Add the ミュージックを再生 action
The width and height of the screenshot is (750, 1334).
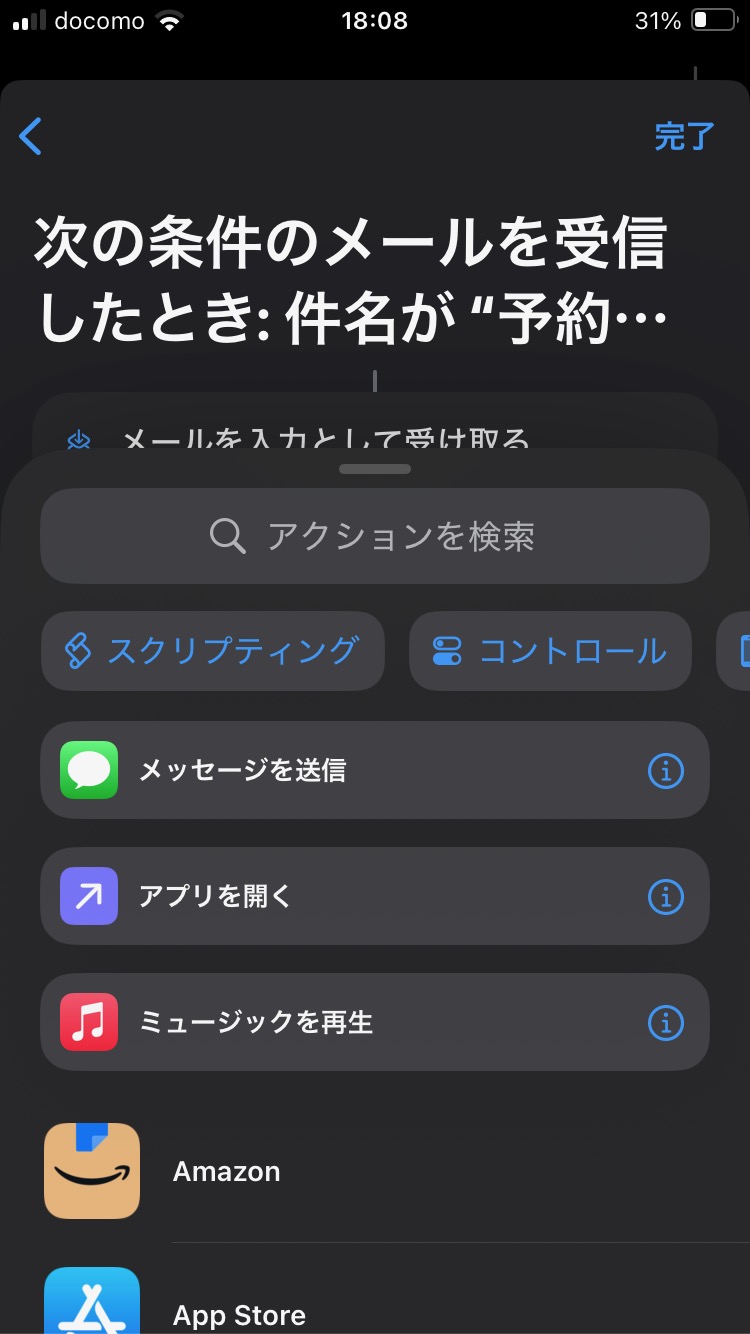tap(375, 1022)
